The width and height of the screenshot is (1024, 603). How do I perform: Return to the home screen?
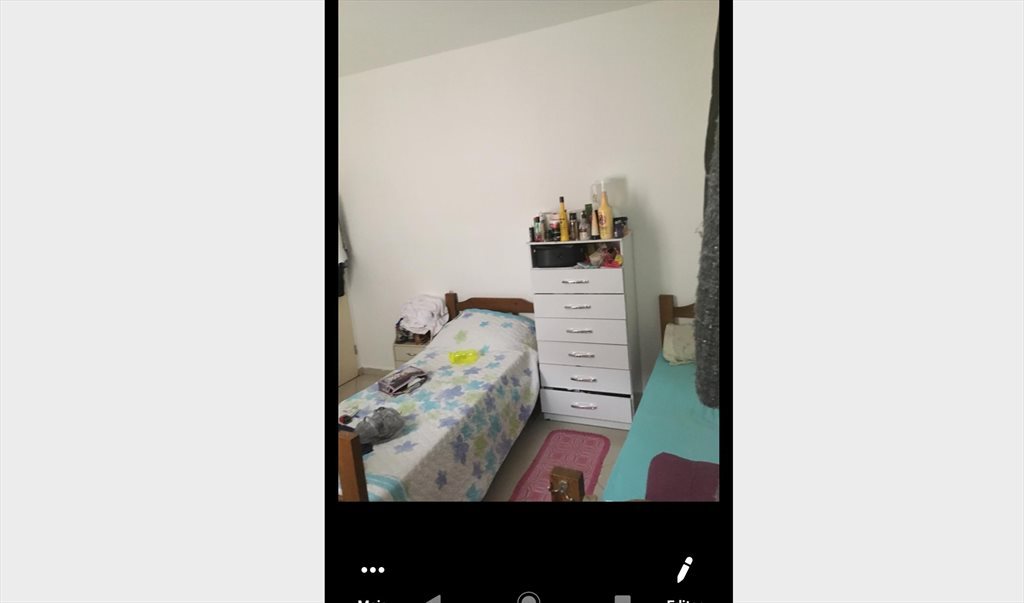click(x=528, y=598)
